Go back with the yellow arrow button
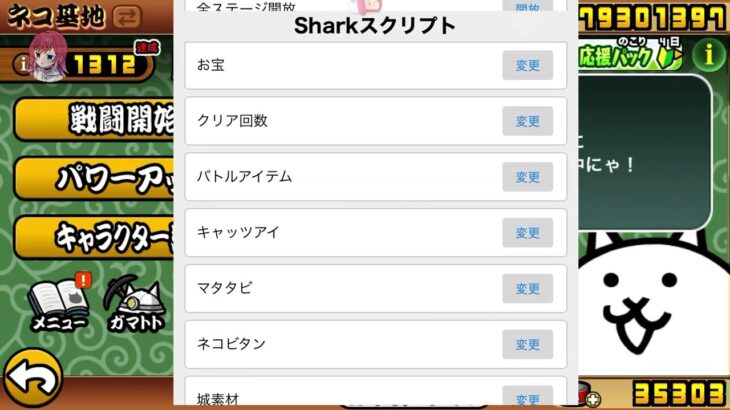This screenshot has width=730, height=410. point(30,377)
